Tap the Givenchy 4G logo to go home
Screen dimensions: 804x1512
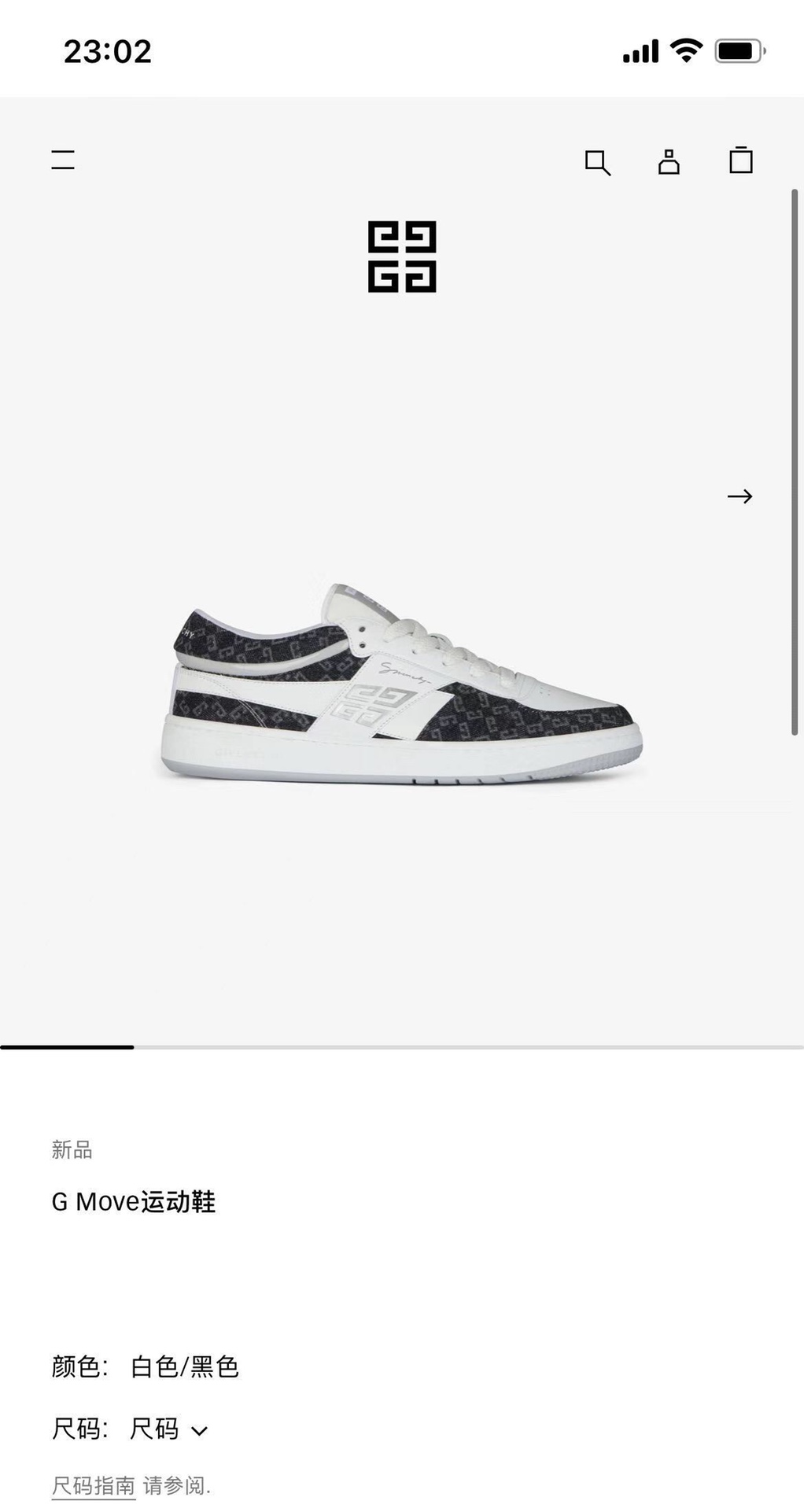(x=402, y=256)
